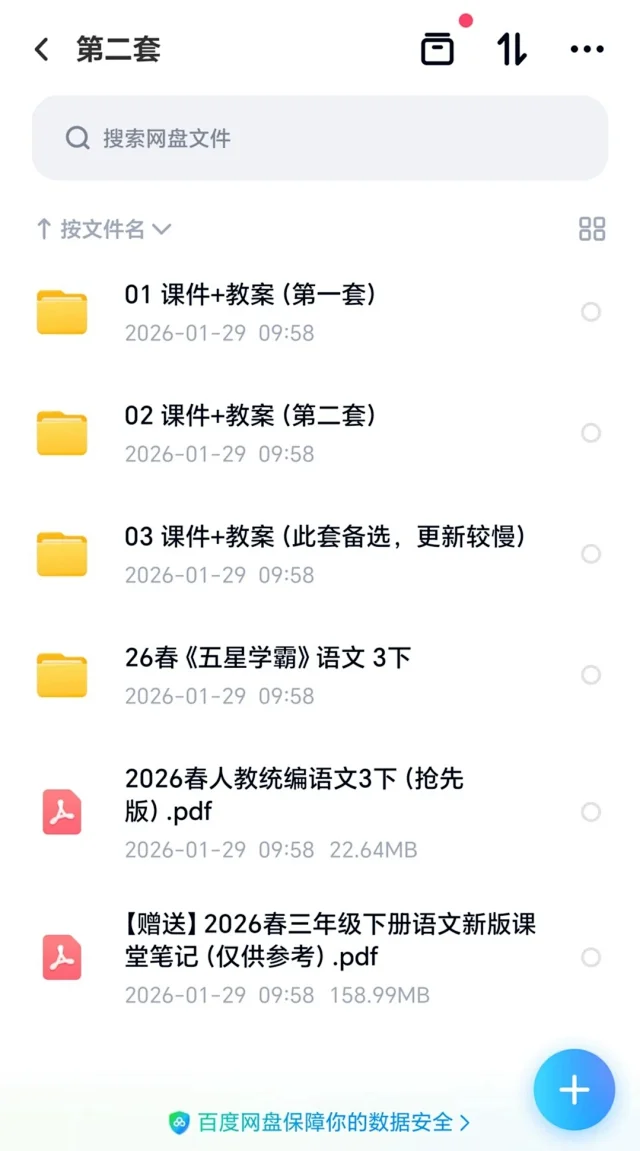The image size is (640, 1151).
Task: Tap the 搜索网盘文件 search box
Action: coord(320,138)
